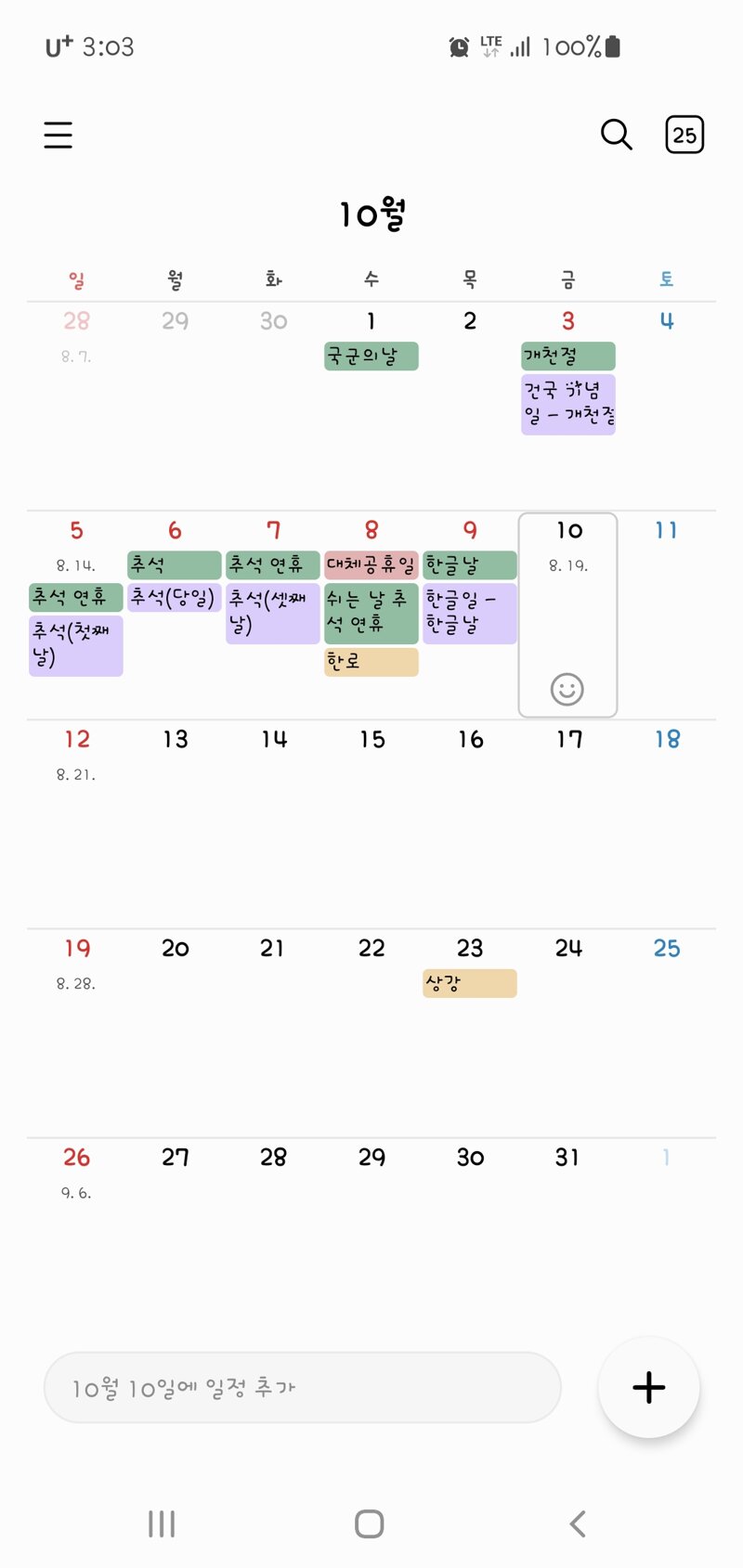Go back with the system back button
743x1568 pixels.
[578, 1523]
